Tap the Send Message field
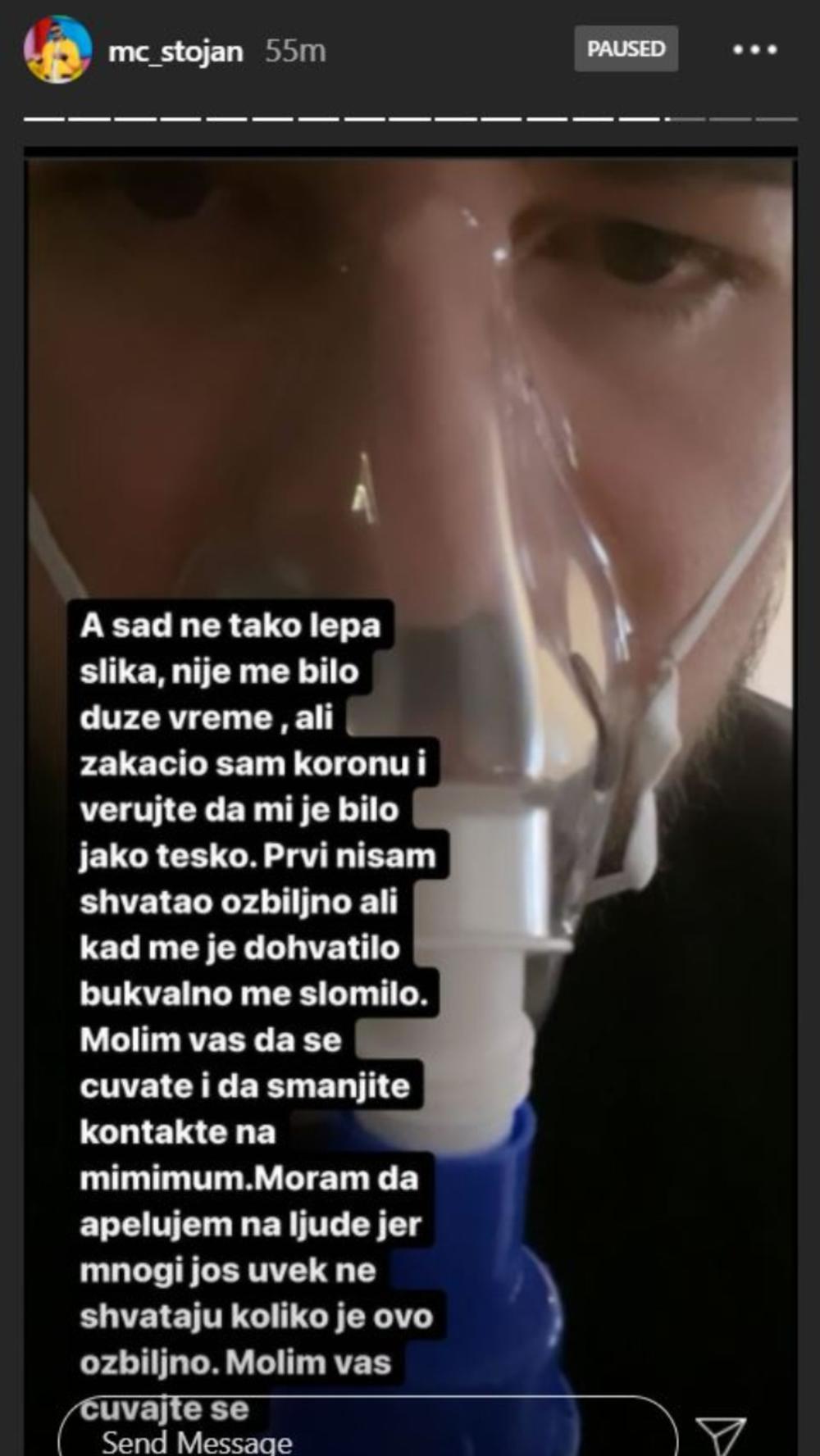Image resolution: width=820 pixels, height=1456 pixels. [369, 1436]
